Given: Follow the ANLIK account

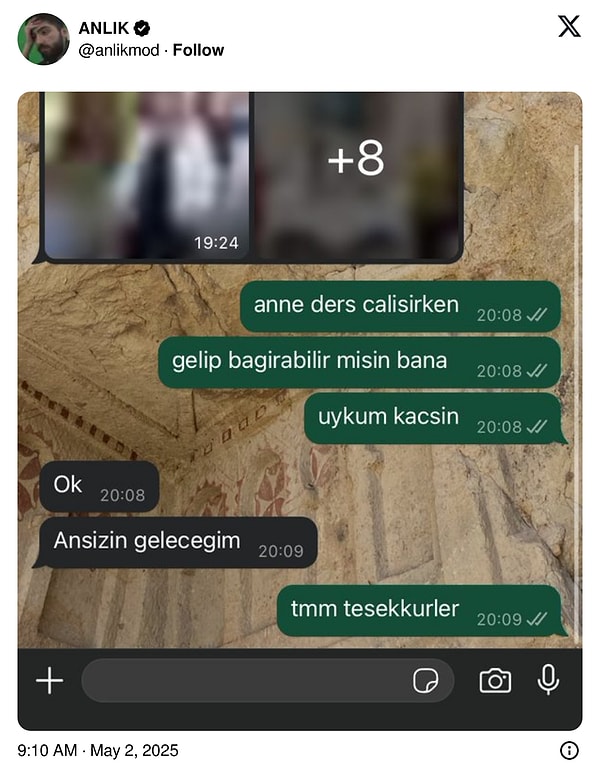Looking at the screenshot, I should 198,50.
